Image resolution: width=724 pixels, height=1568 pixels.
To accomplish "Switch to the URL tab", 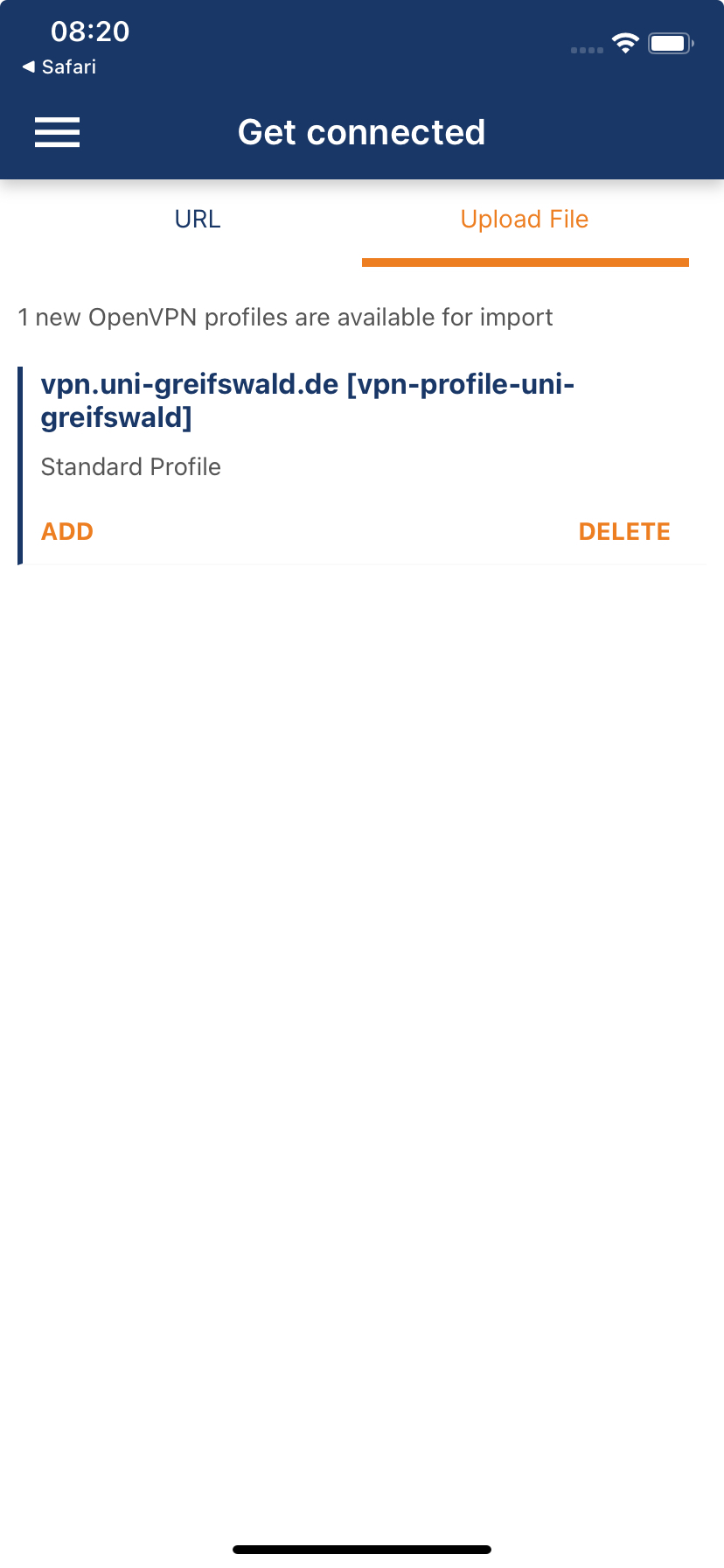I will coord(198,220).
